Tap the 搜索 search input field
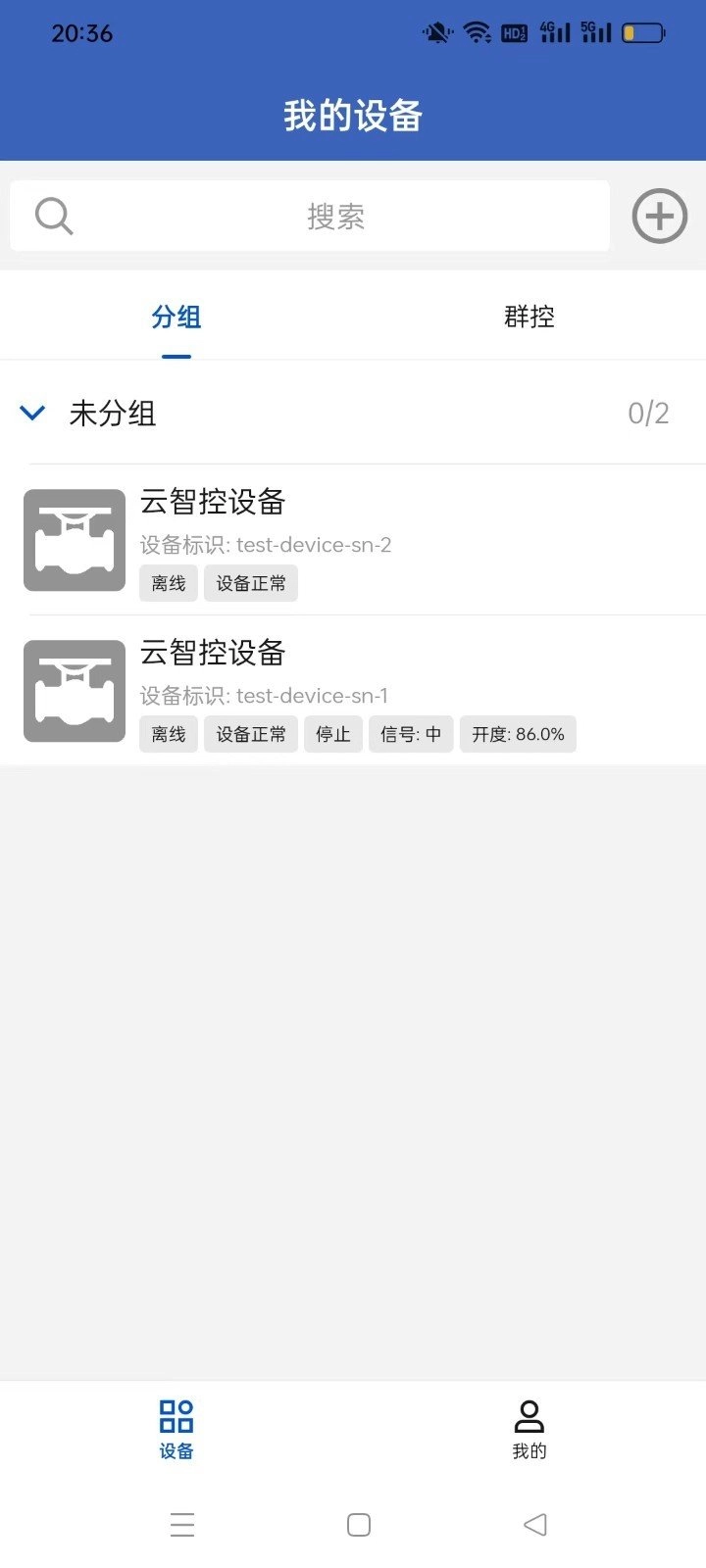The height and width of the screenshot is (1568, 706). click(333, 216)
